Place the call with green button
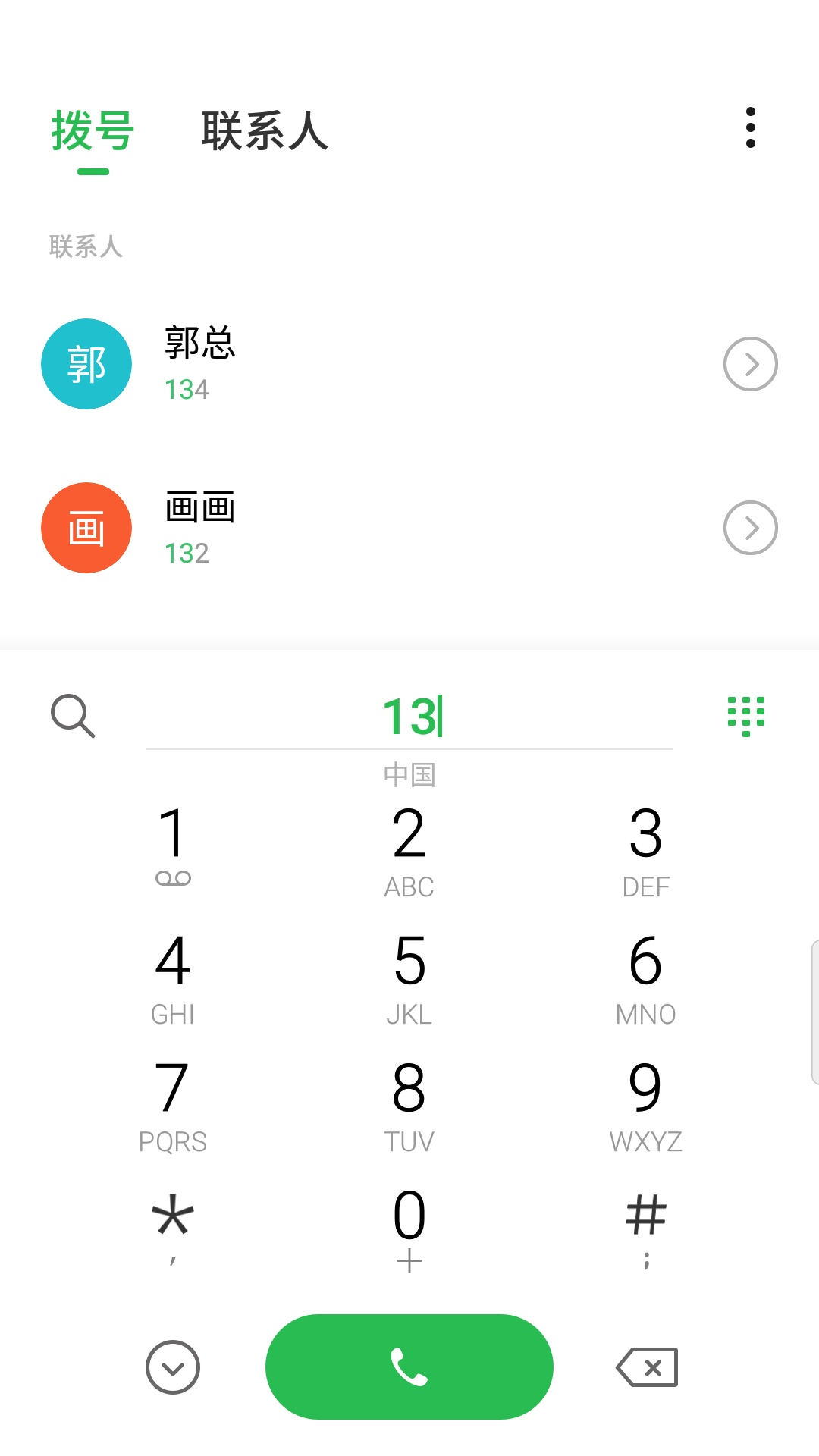 pos(409,1367)
